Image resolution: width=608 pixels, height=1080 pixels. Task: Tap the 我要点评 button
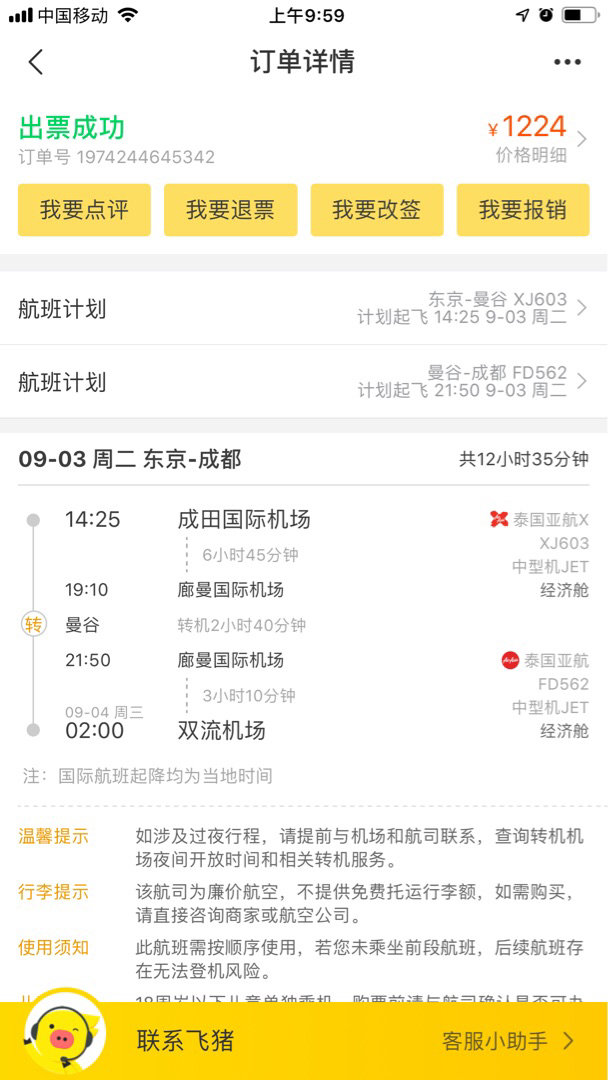[84, 210]
